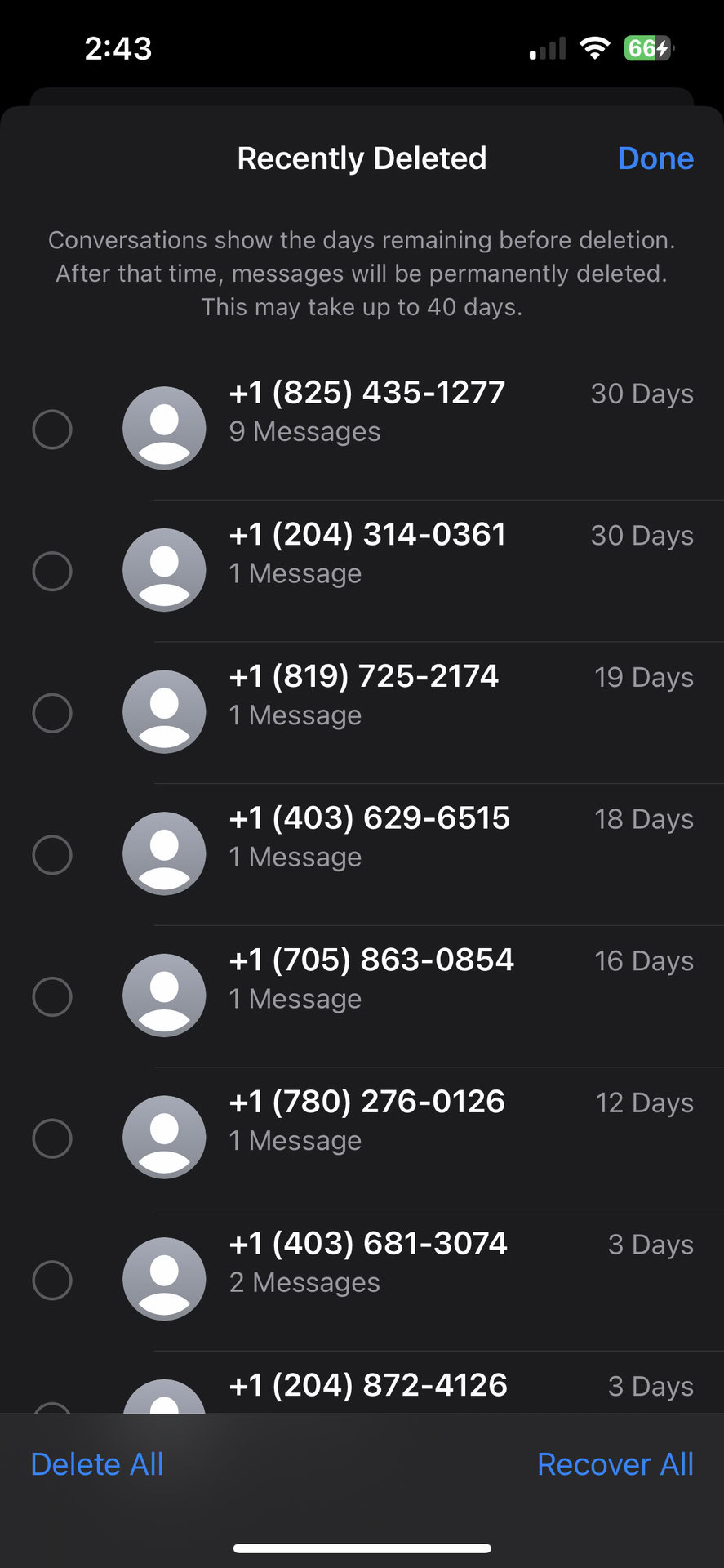
Task: Select the +1 (819) 725-2174 conversation
Action: tap(52, 713)
